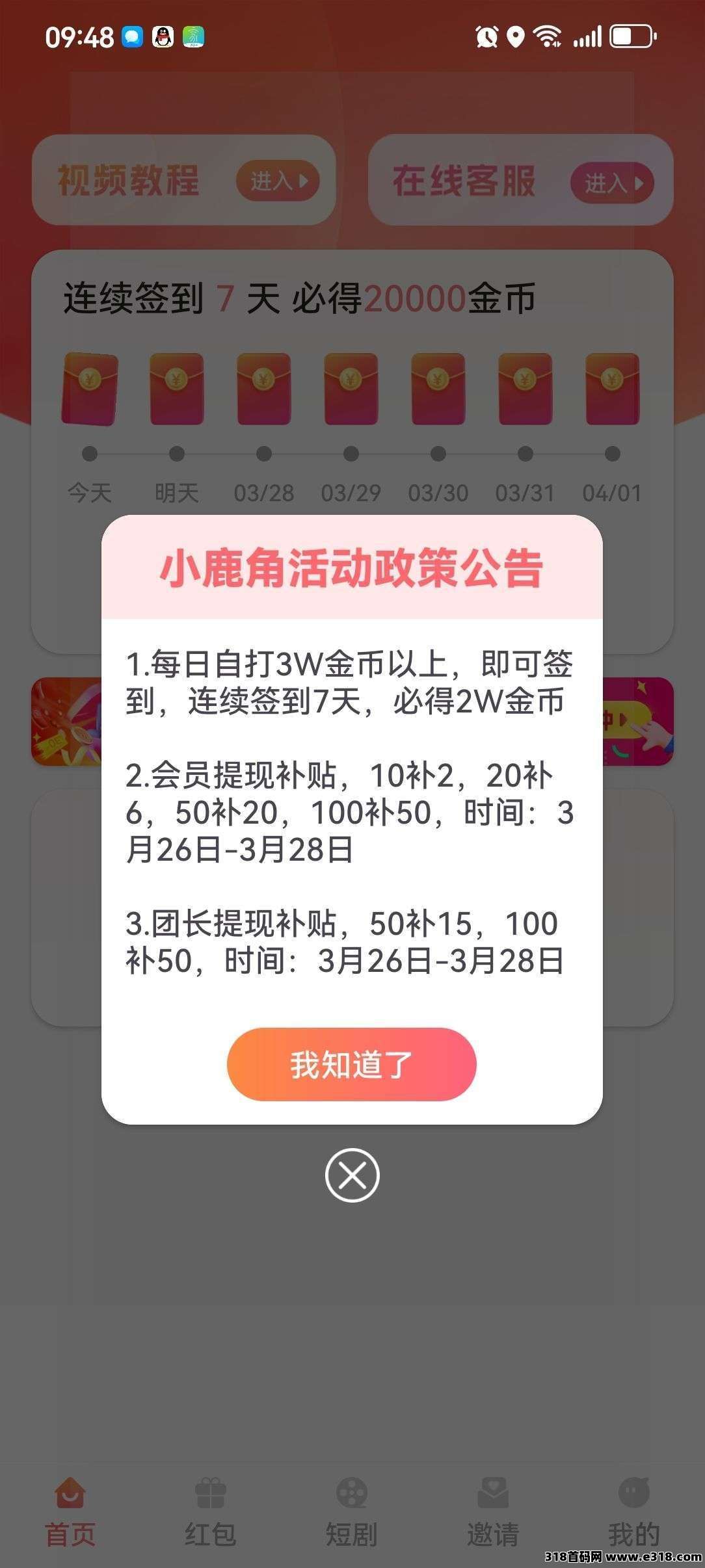705x1568 pixels.
Task: Close the 小鹿角活动政策公告 dialog
Action: point(352,1175)
